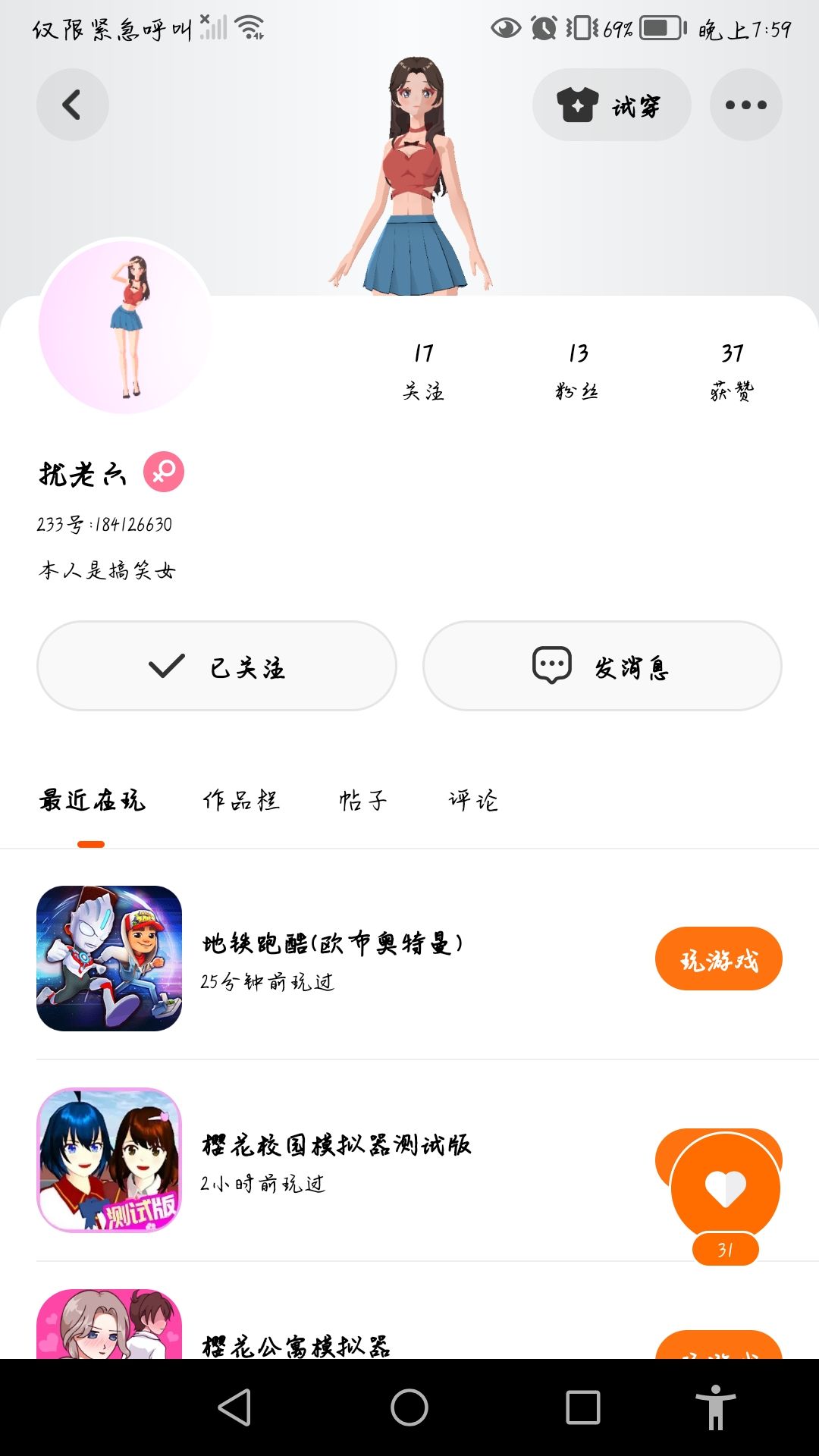
Task: Switch to the 评论 tab
Action: pos(473,801)
